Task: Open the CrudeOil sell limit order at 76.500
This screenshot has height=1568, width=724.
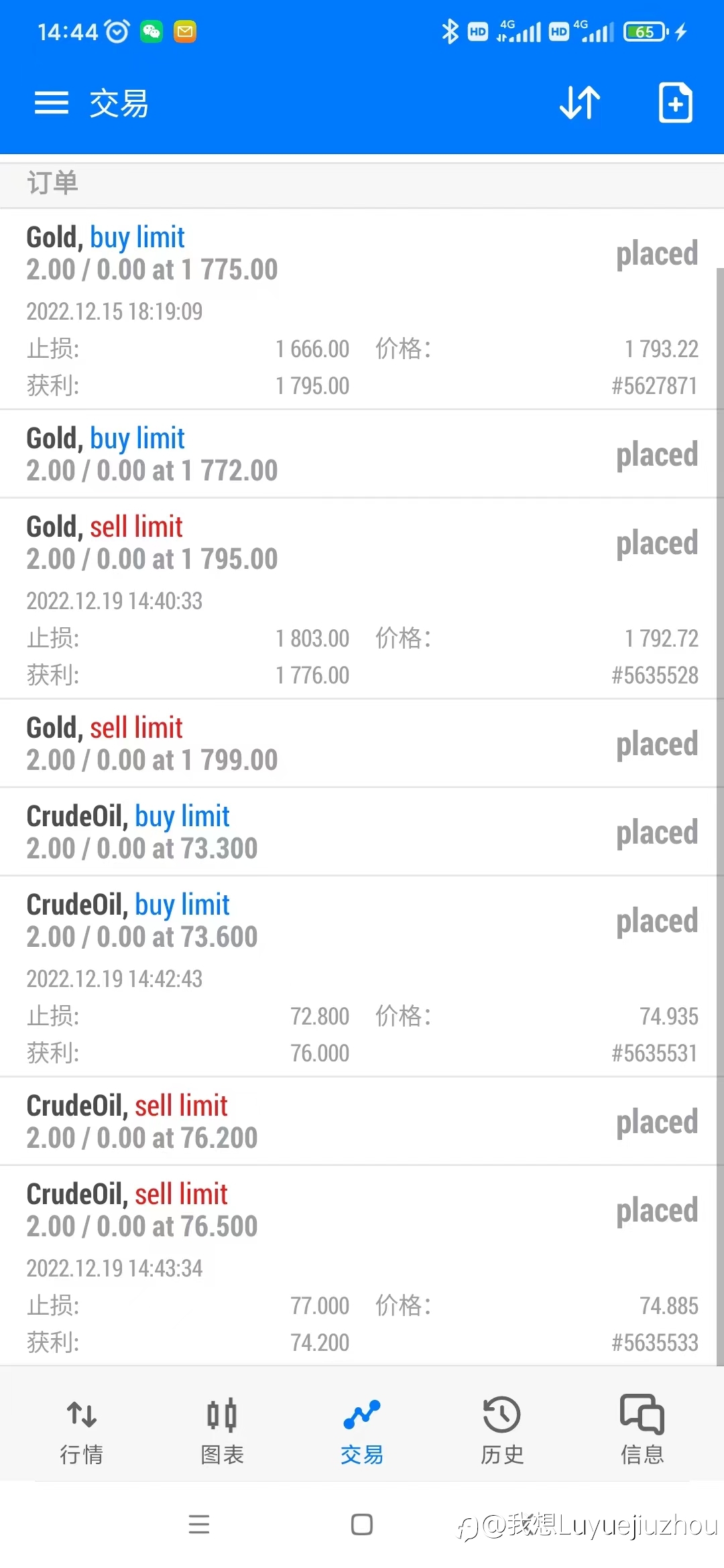Action: click(362, 1266)
